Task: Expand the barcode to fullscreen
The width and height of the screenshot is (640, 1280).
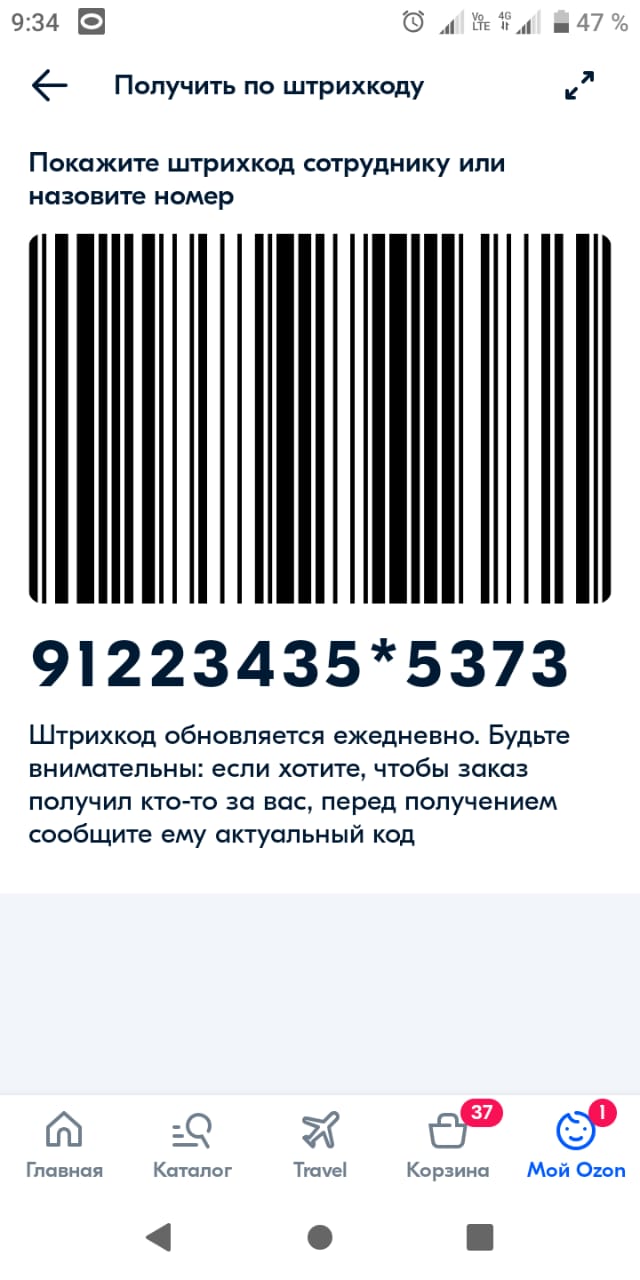Action: [x=580, y=86]
